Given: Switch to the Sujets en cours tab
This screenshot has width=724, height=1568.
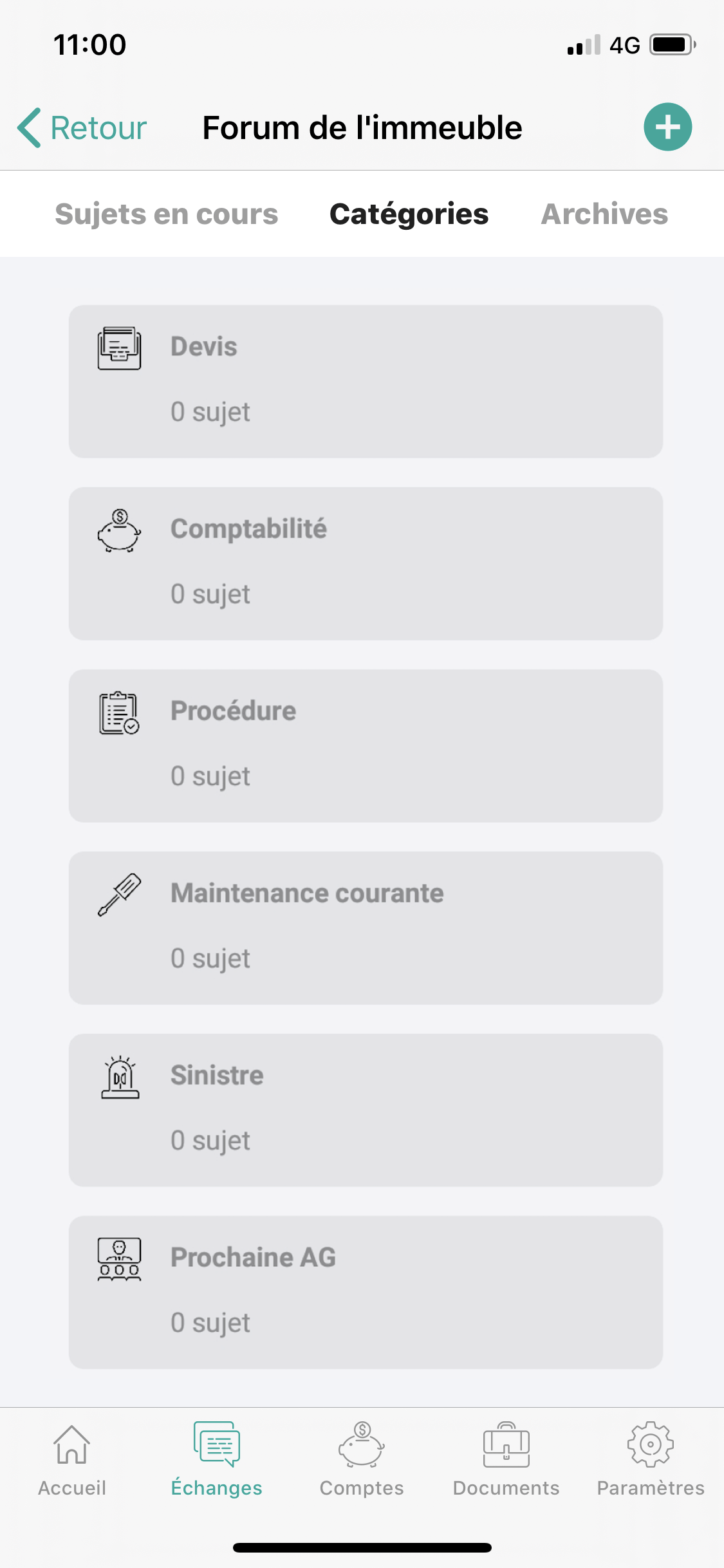Looking at the screenshot, I should [167, 214].
